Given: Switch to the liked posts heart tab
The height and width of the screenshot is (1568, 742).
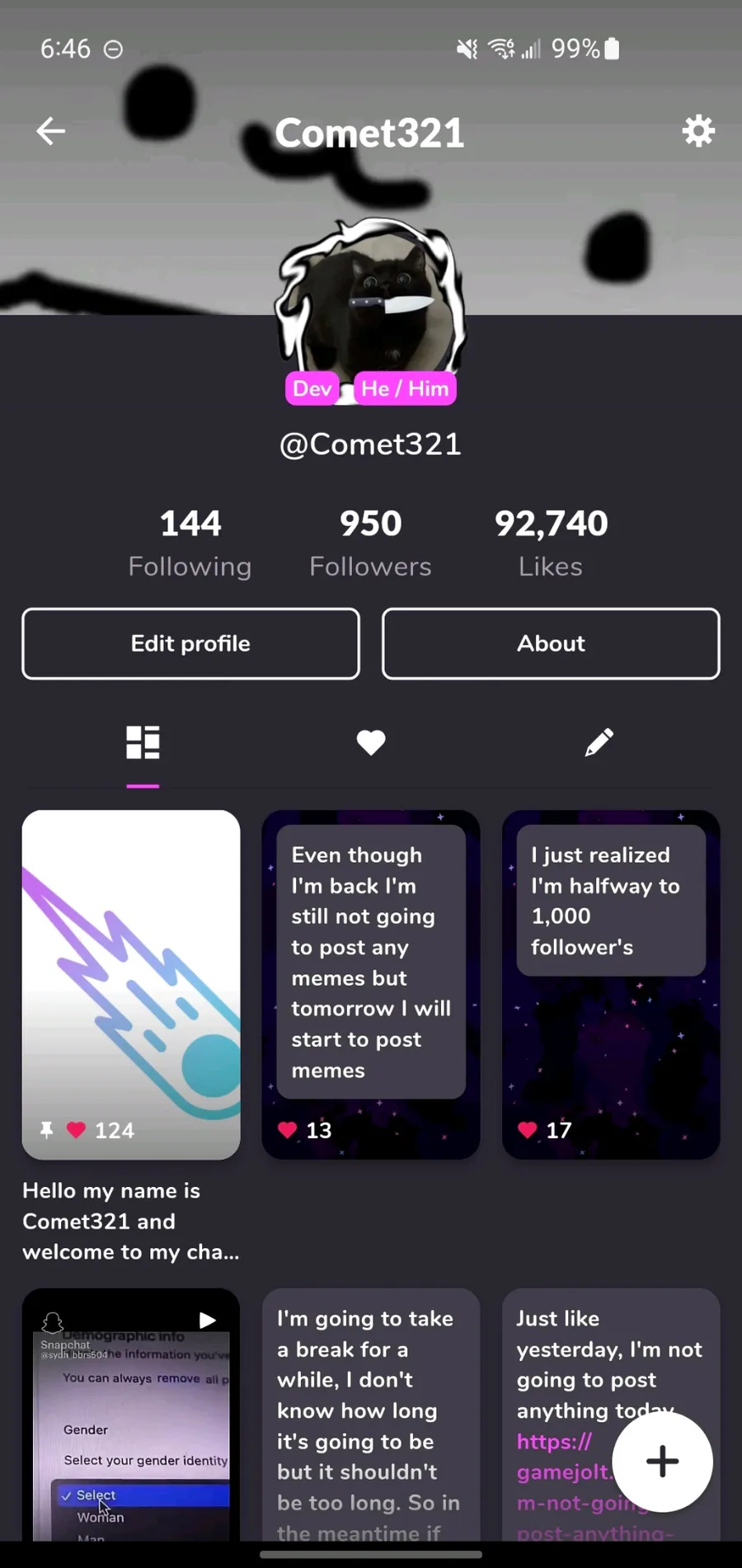Looking at the screenshot, I should click(371, 742).
